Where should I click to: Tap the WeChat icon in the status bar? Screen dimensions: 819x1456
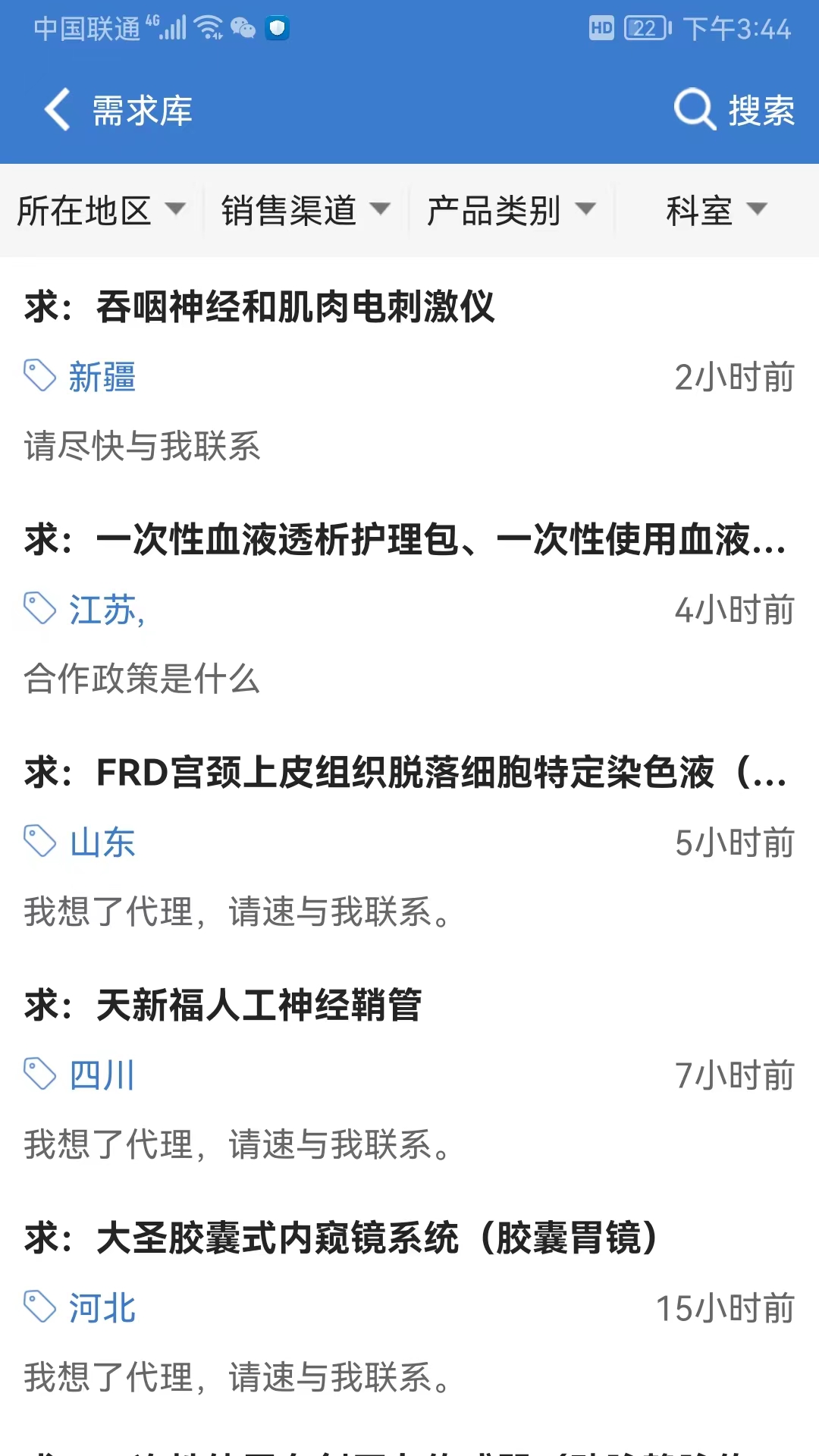coord(241,27)
